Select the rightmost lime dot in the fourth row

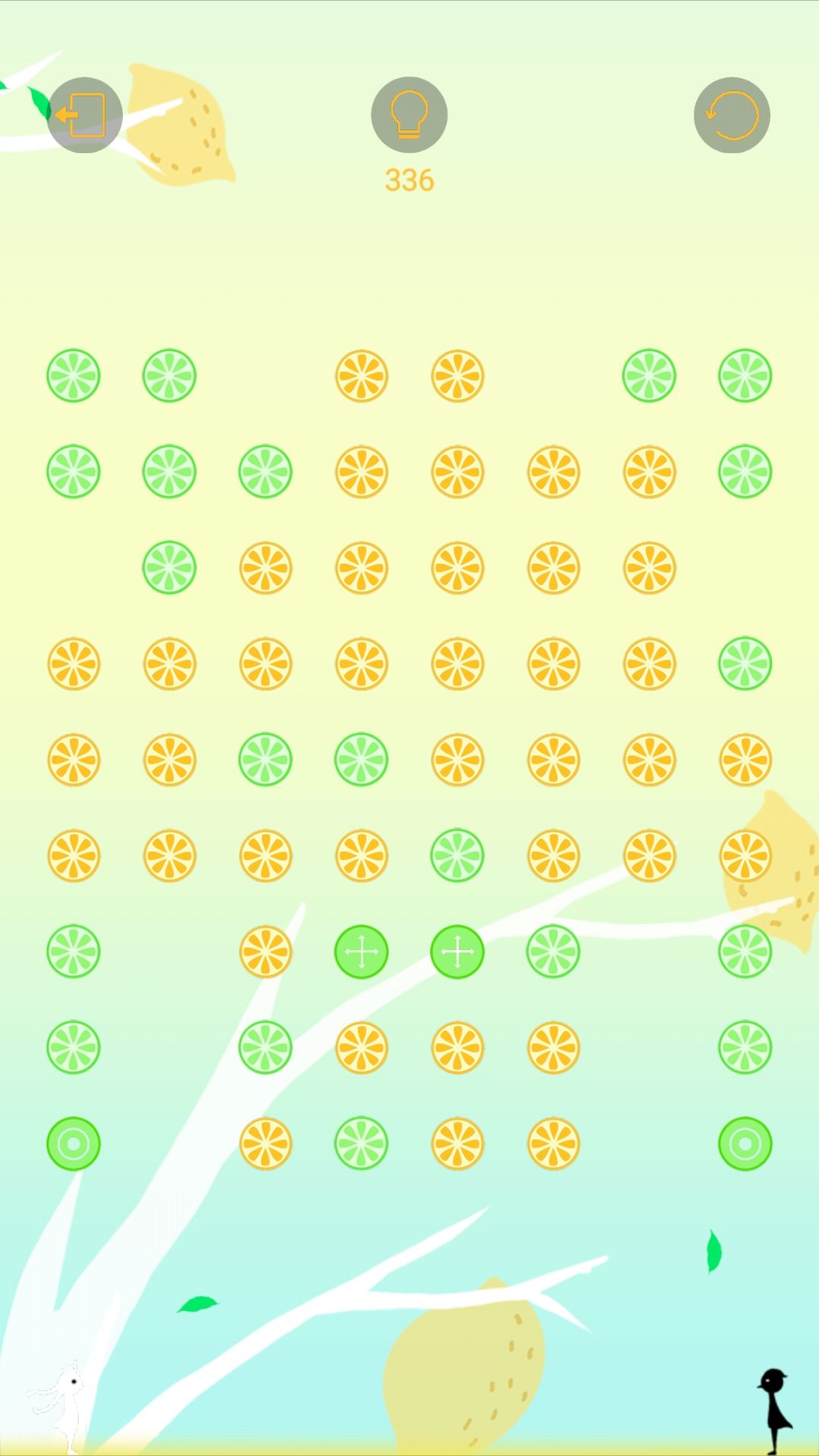pos(744,664)
